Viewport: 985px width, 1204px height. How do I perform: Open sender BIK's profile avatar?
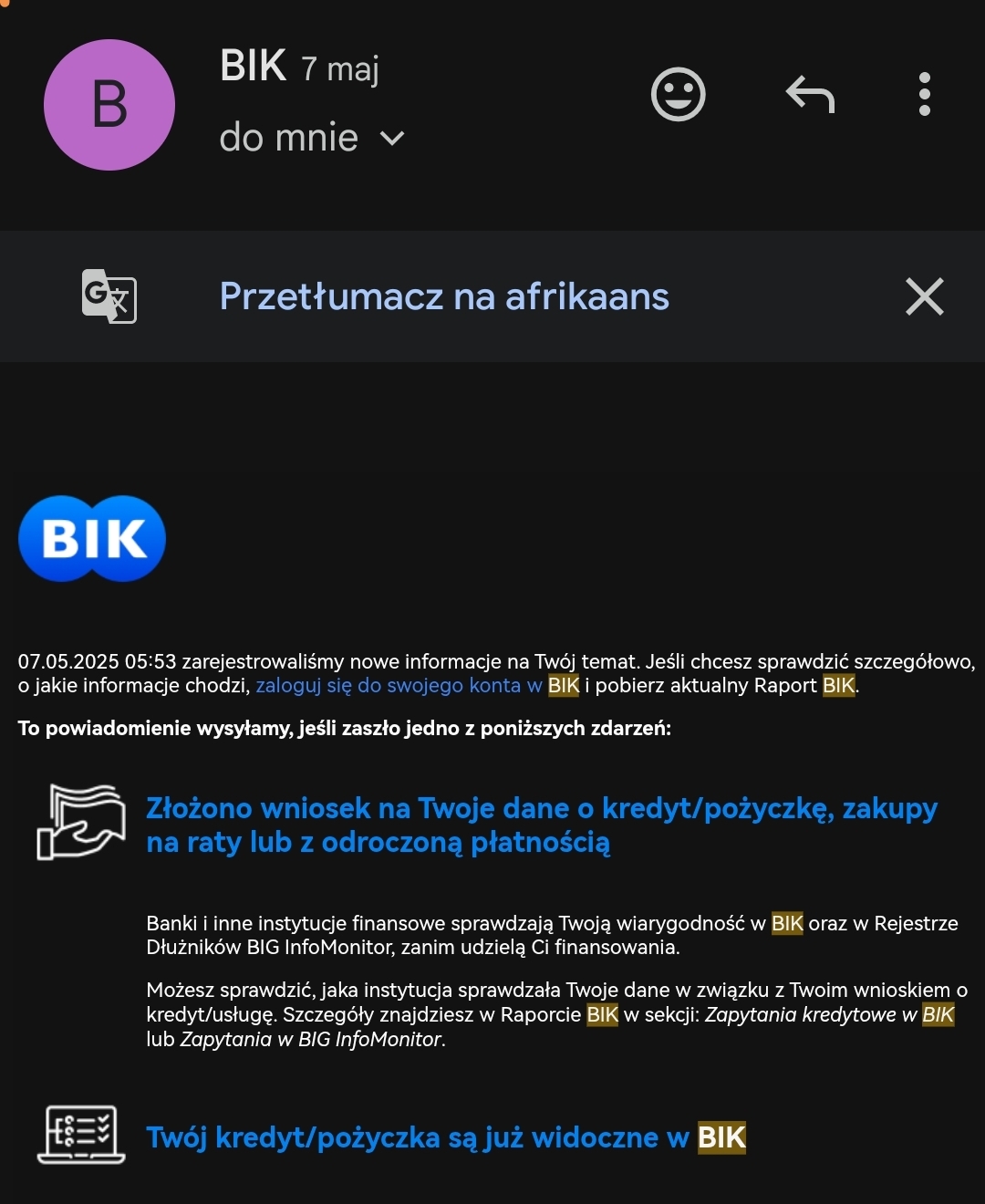click(x=109, y=105)
